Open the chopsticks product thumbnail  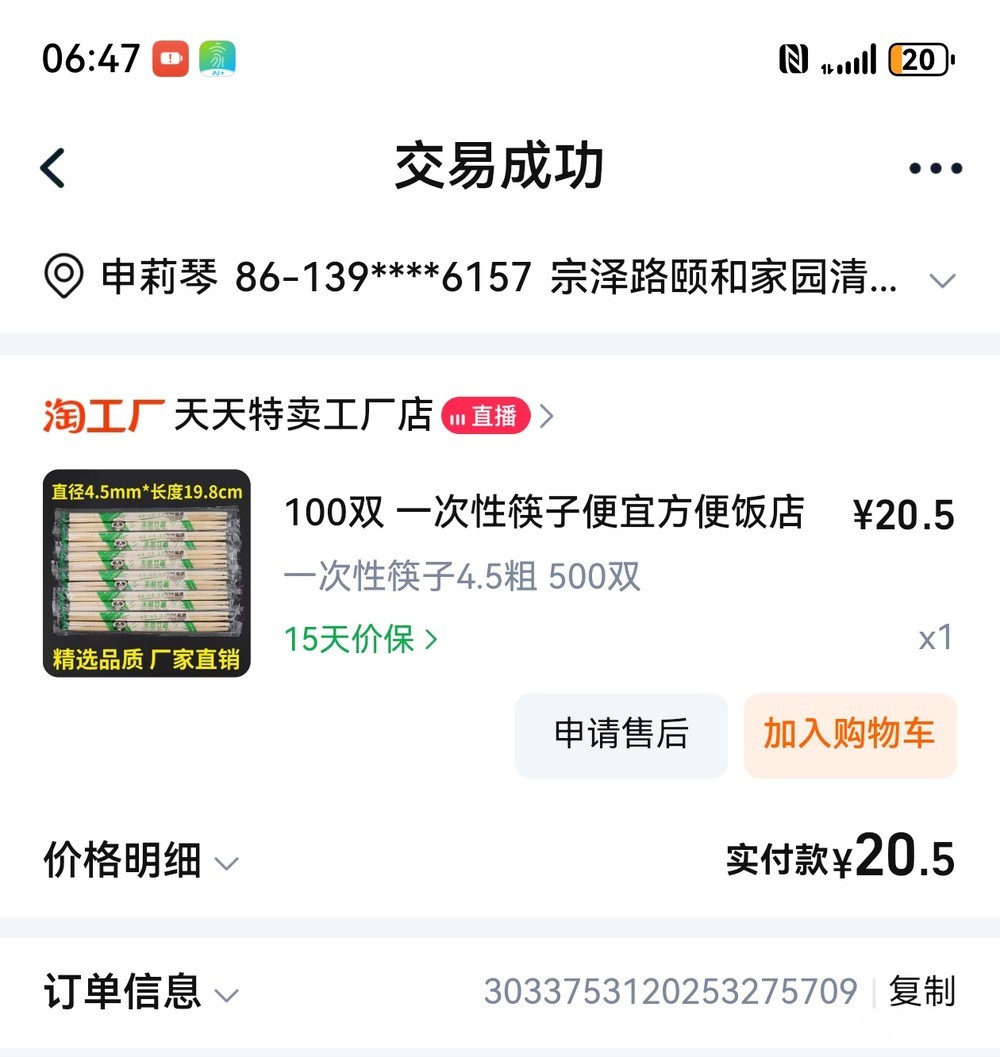(146, 573)
